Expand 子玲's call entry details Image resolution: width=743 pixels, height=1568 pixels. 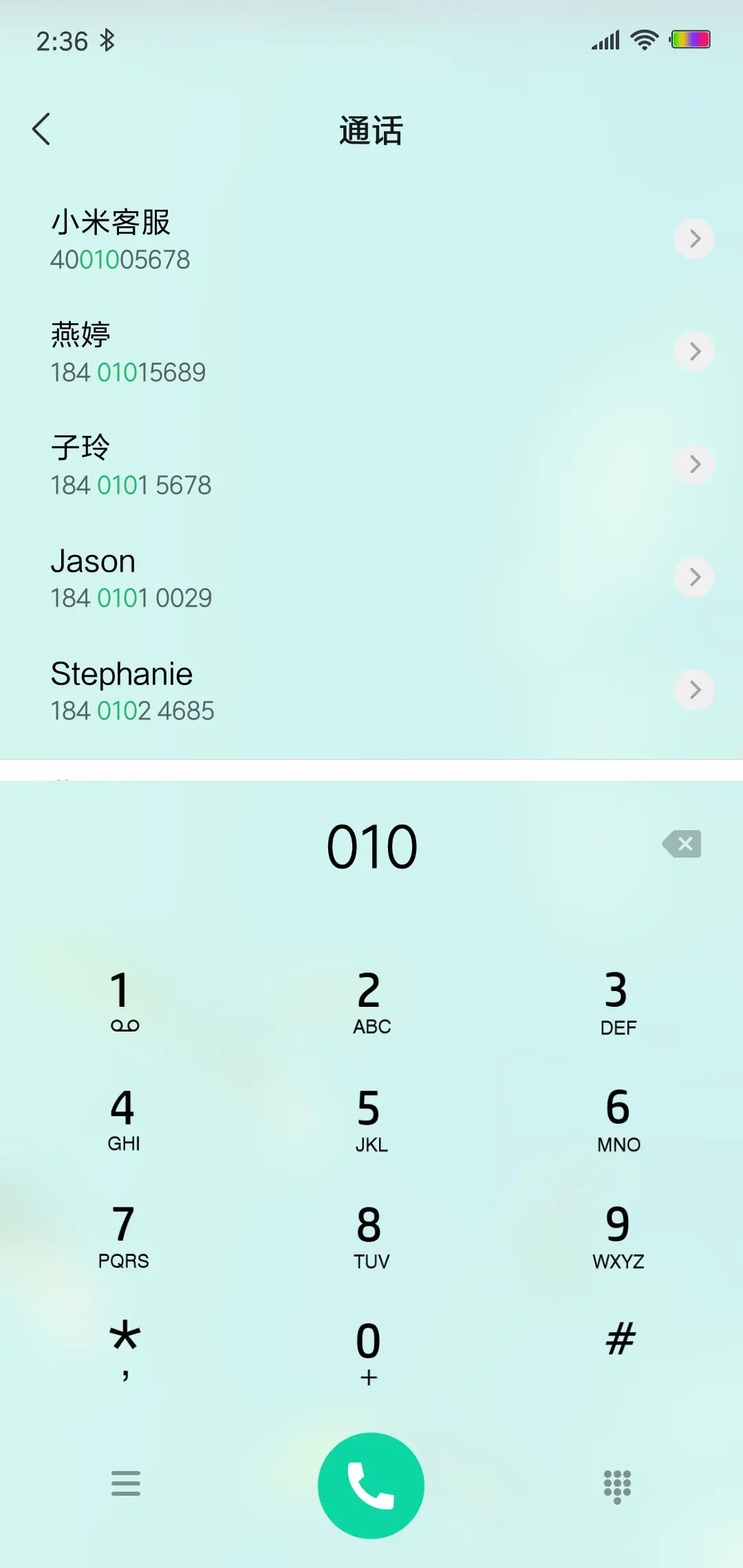[x=694, y=464]
